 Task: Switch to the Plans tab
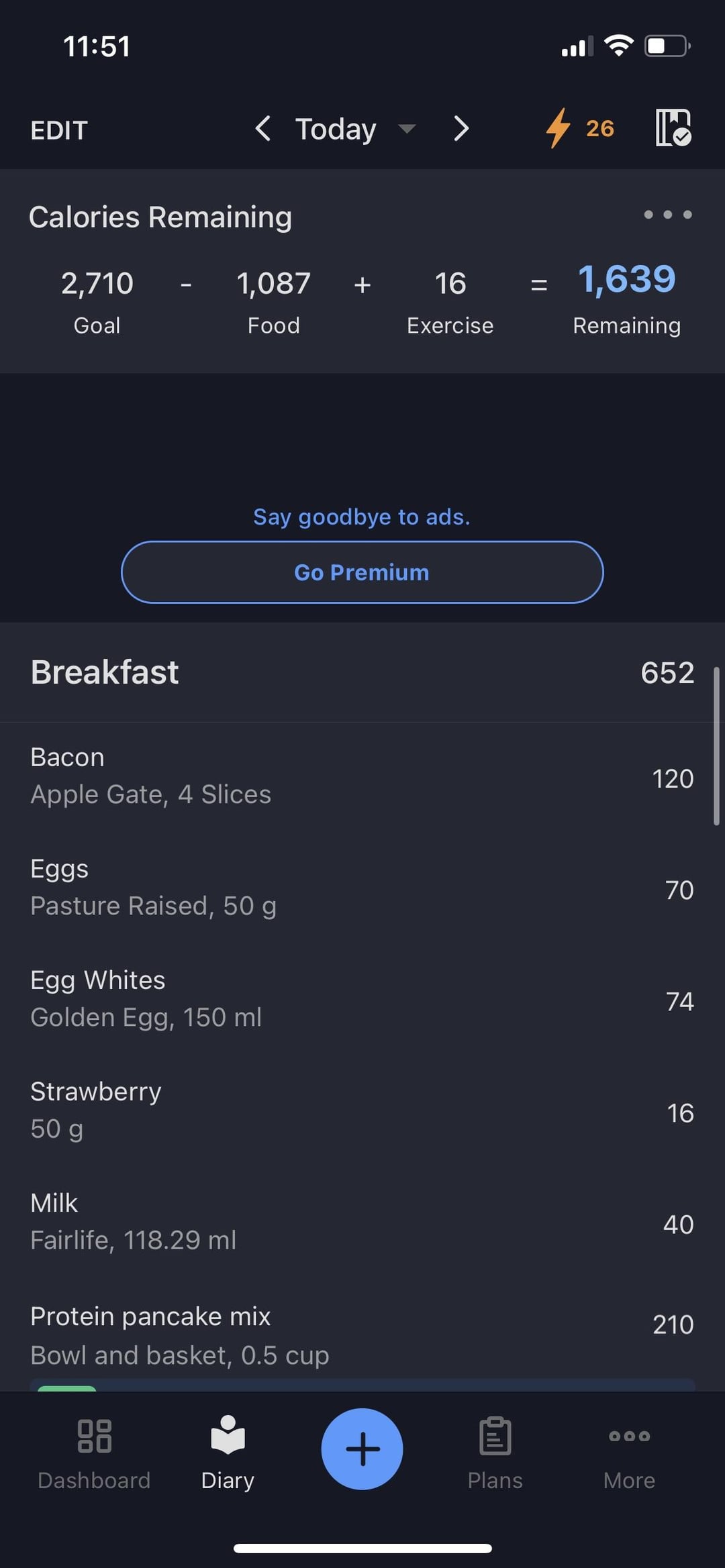coord(495,1452)
